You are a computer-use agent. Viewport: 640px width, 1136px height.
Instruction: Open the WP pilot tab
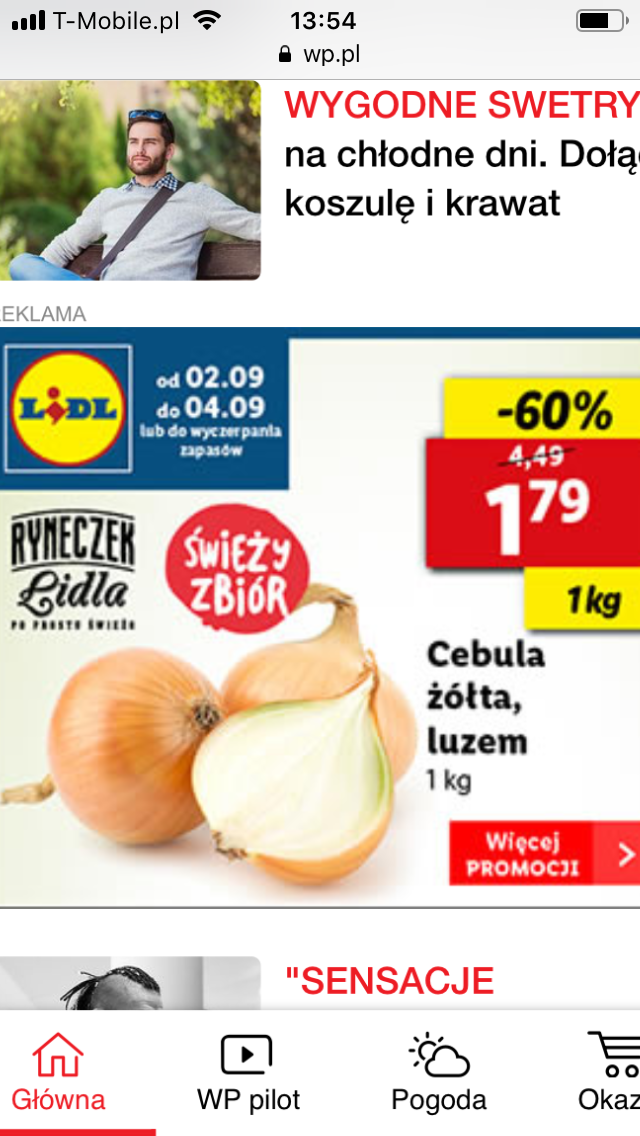click(248, 1074)
